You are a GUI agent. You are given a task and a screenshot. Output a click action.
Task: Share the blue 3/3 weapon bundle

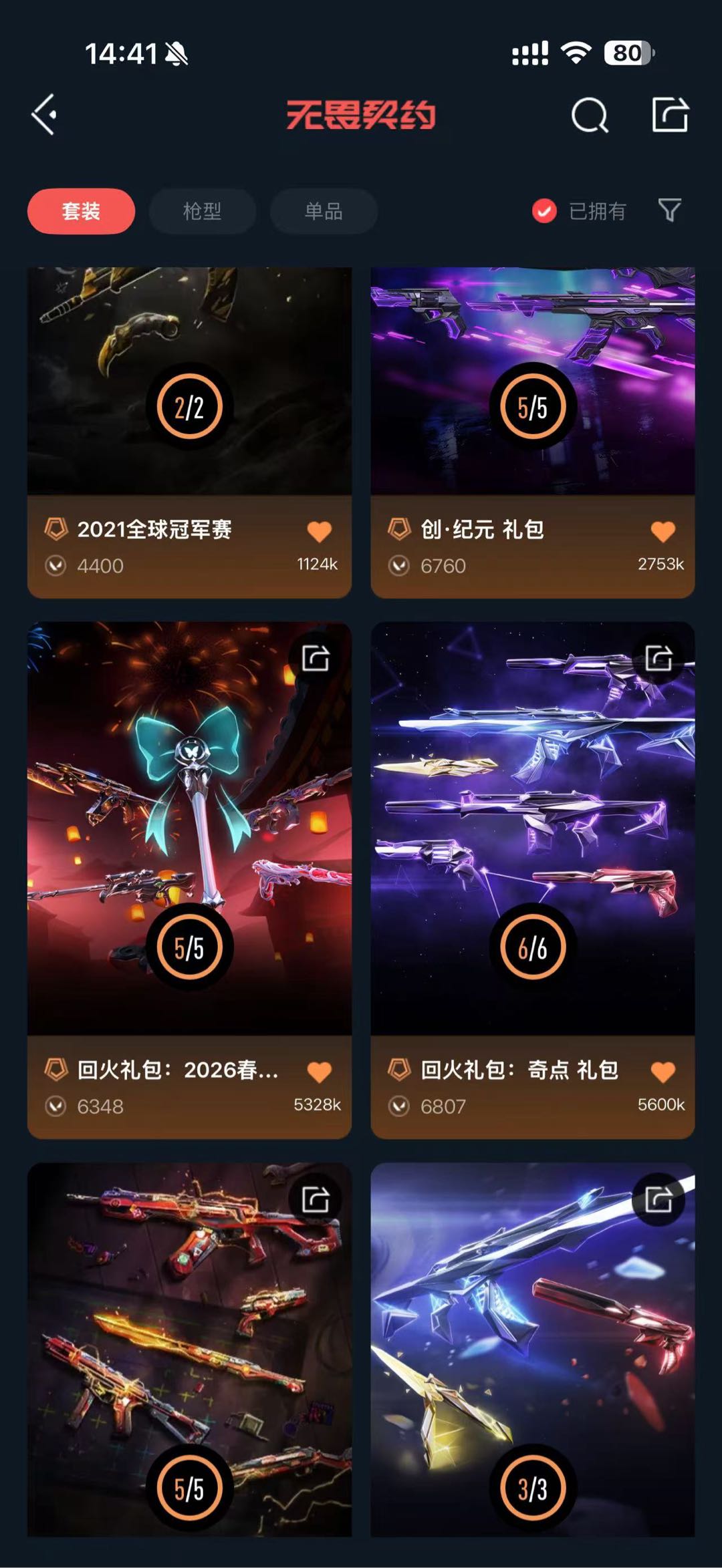pos(659,1199)
